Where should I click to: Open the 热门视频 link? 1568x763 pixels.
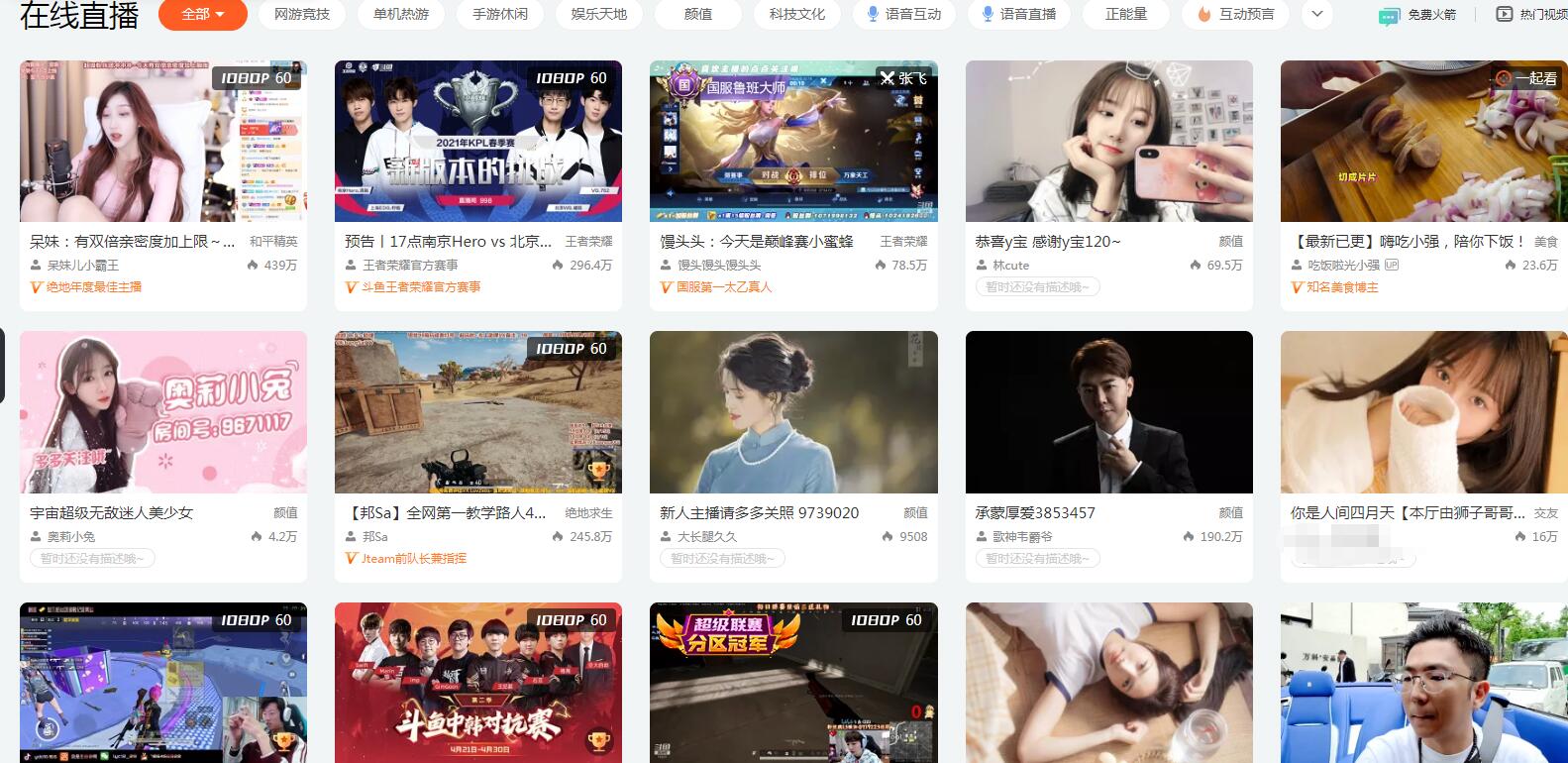[1530, 15]
